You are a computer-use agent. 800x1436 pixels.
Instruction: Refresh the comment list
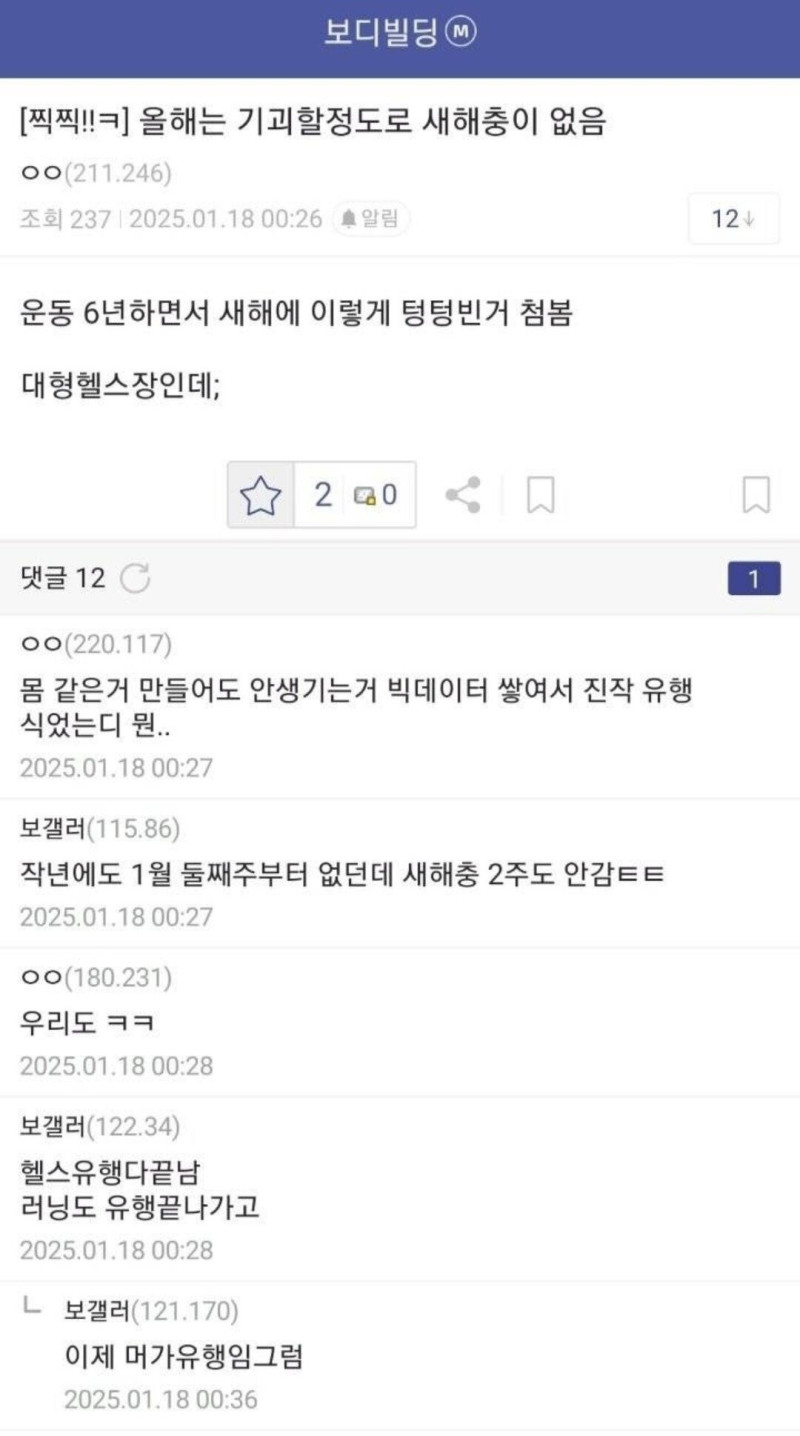point(135,578)
